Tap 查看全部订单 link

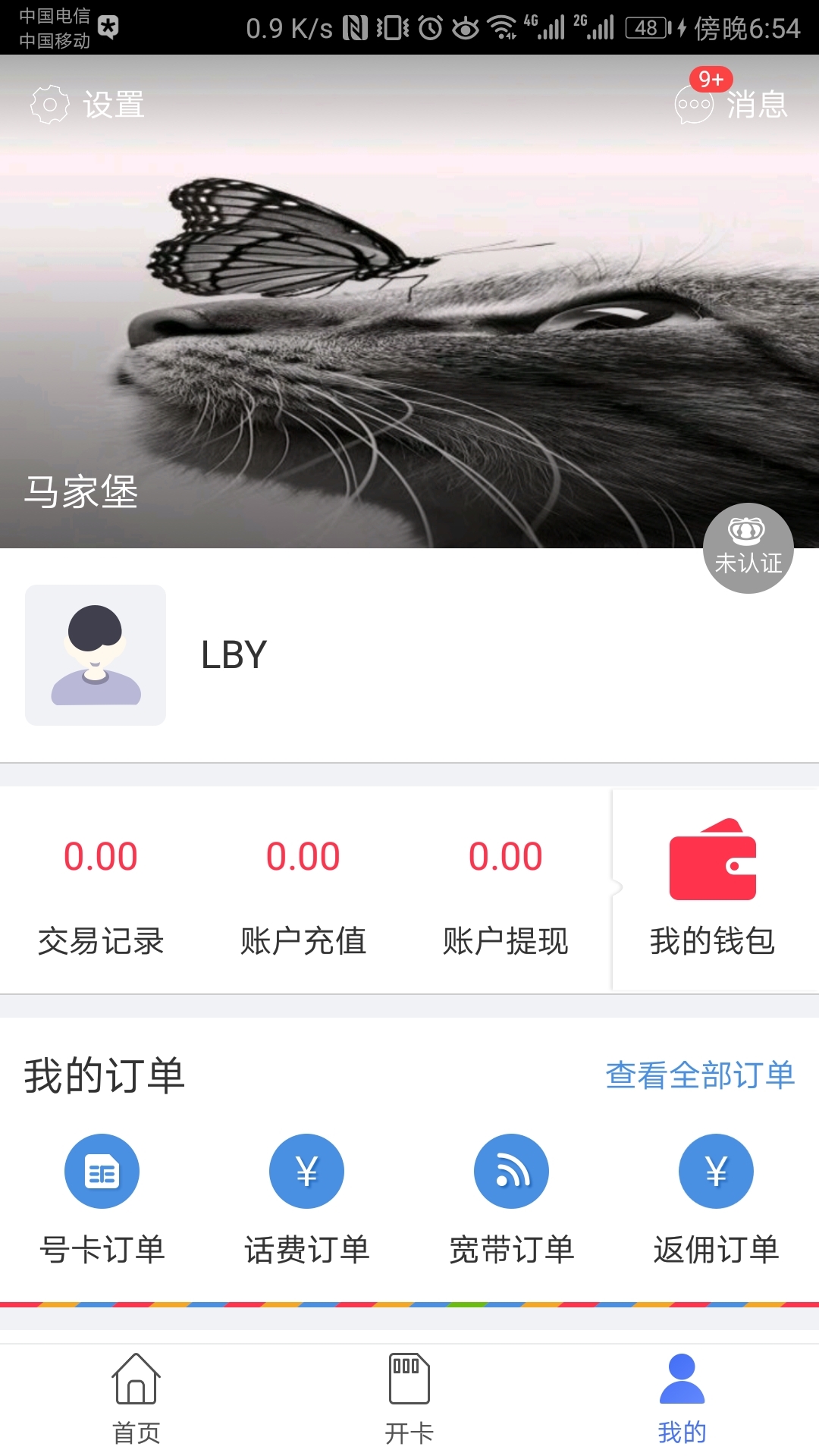700,1075
